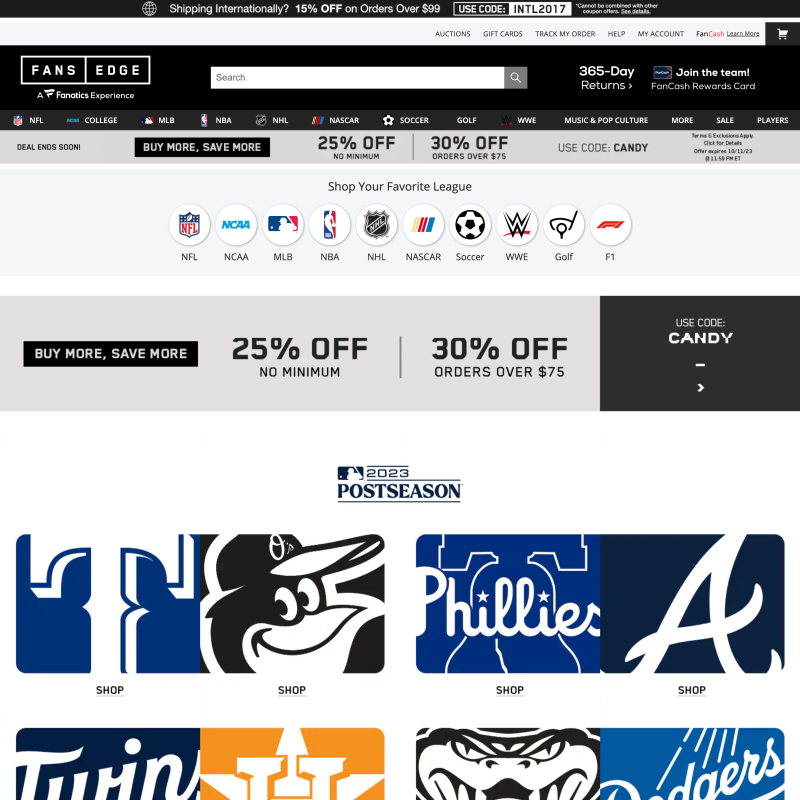Viewport: 800px width, 800px height.
Task: Pick the Soccer league icon
Action: 470,226
